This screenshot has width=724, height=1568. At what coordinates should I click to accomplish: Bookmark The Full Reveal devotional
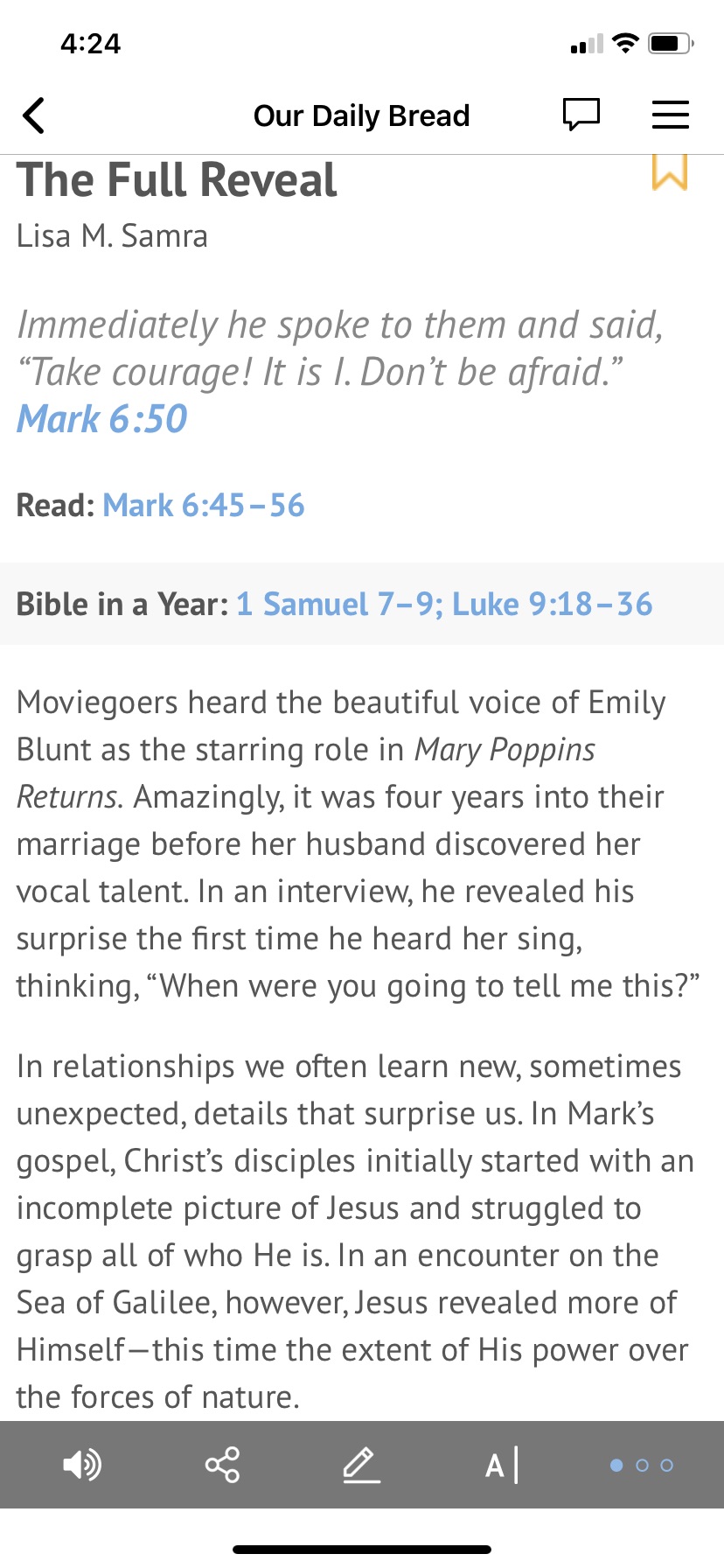click(x=670, y=172)
